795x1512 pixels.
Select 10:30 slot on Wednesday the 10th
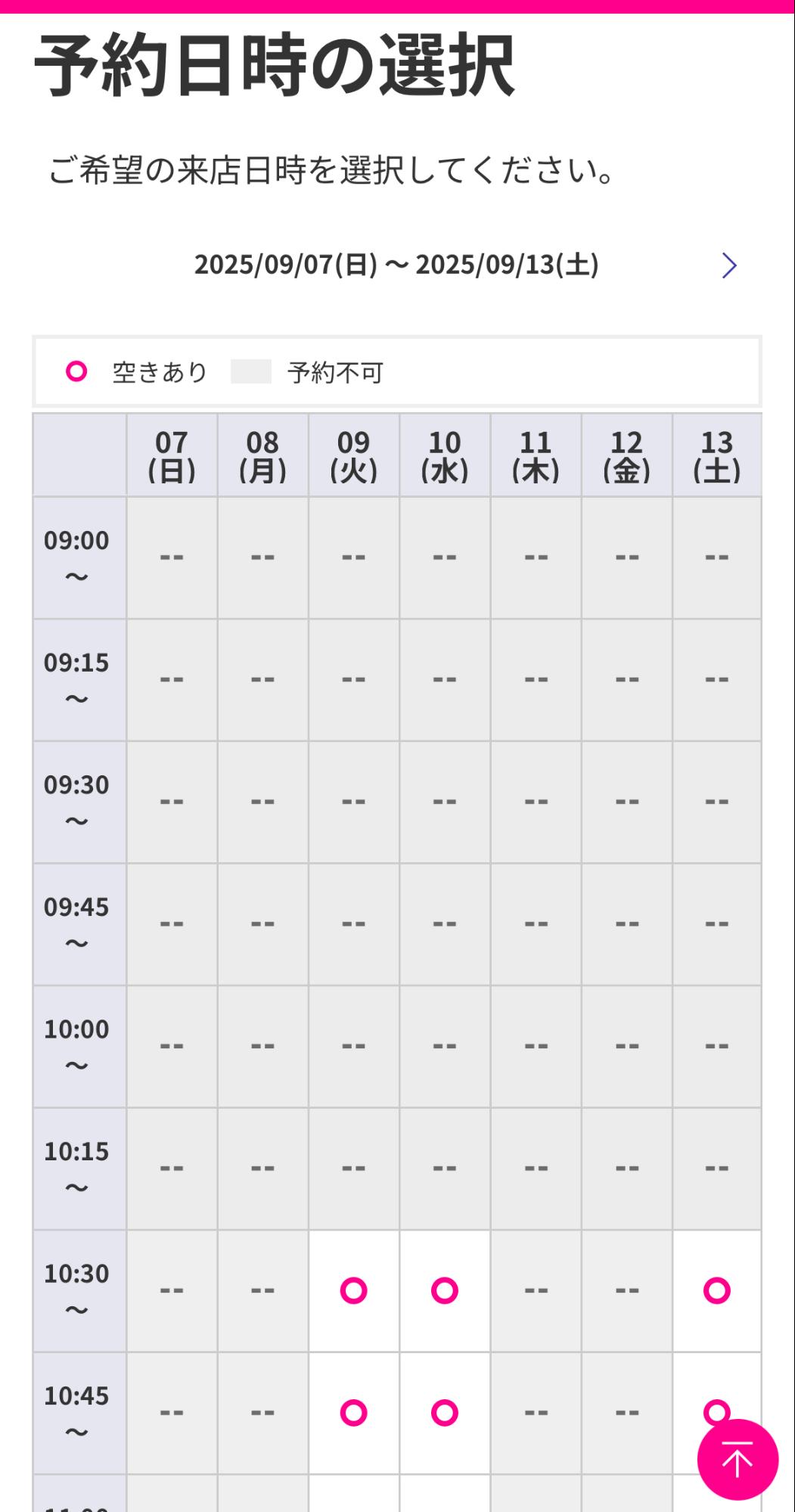[x=445, y=1290]
